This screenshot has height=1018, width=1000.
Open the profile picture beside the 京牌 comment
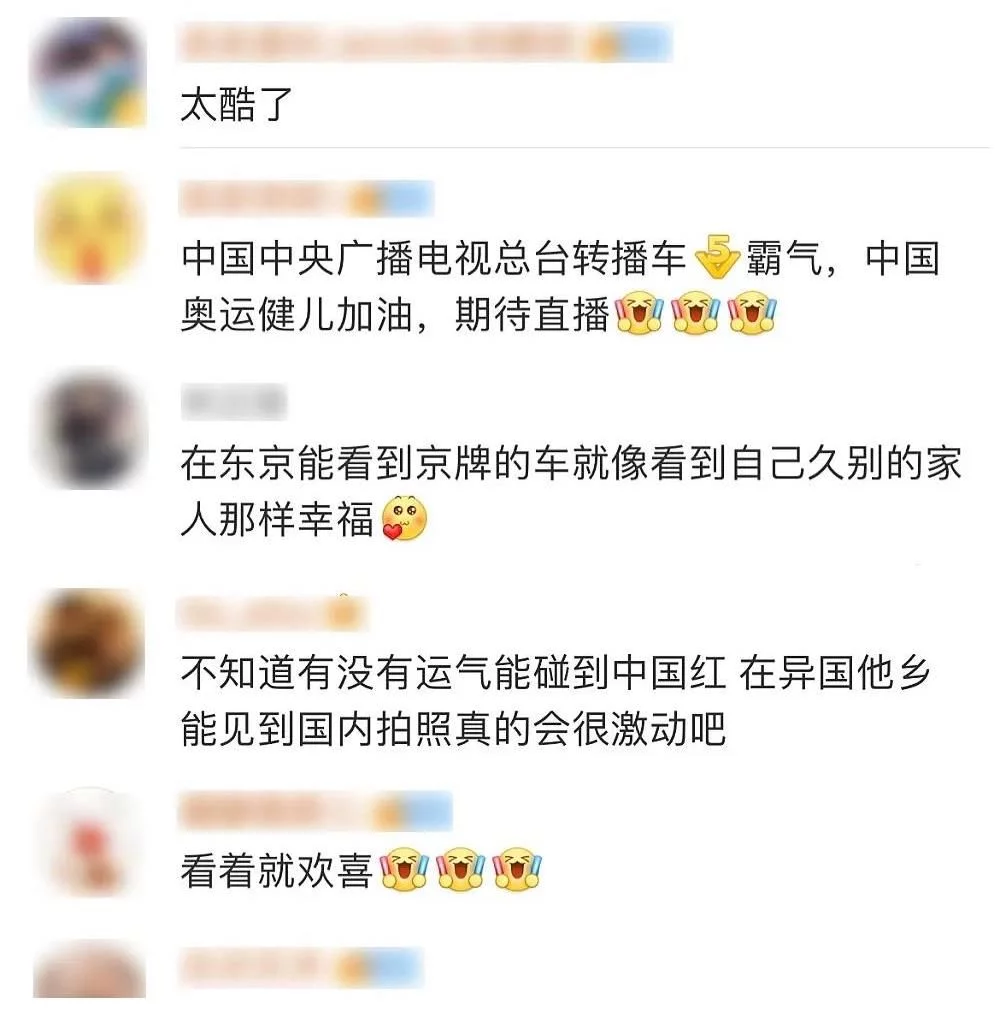click(x=89, y=432)
